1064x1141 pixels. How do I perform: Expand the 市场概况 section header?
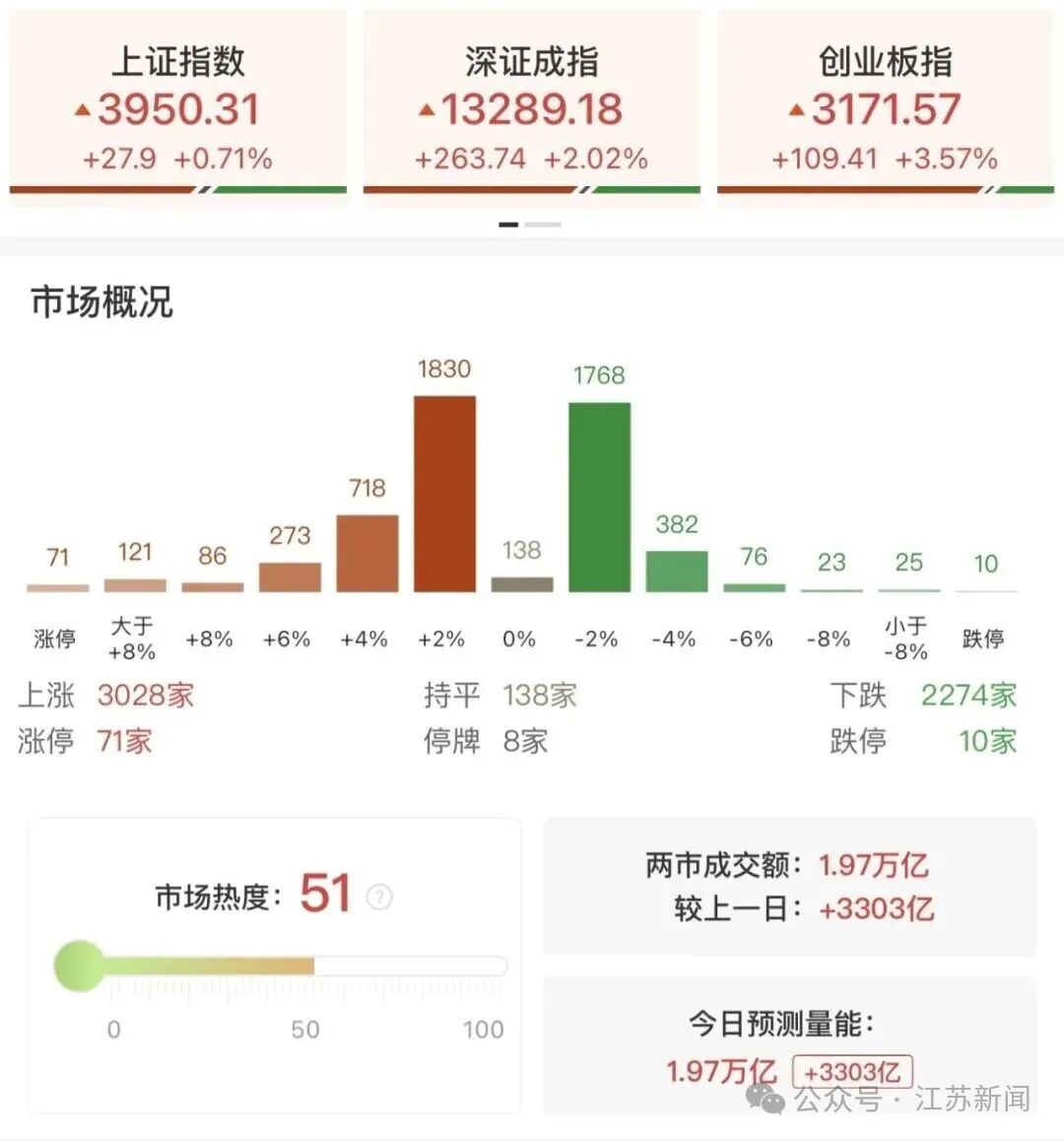(100, 302)
